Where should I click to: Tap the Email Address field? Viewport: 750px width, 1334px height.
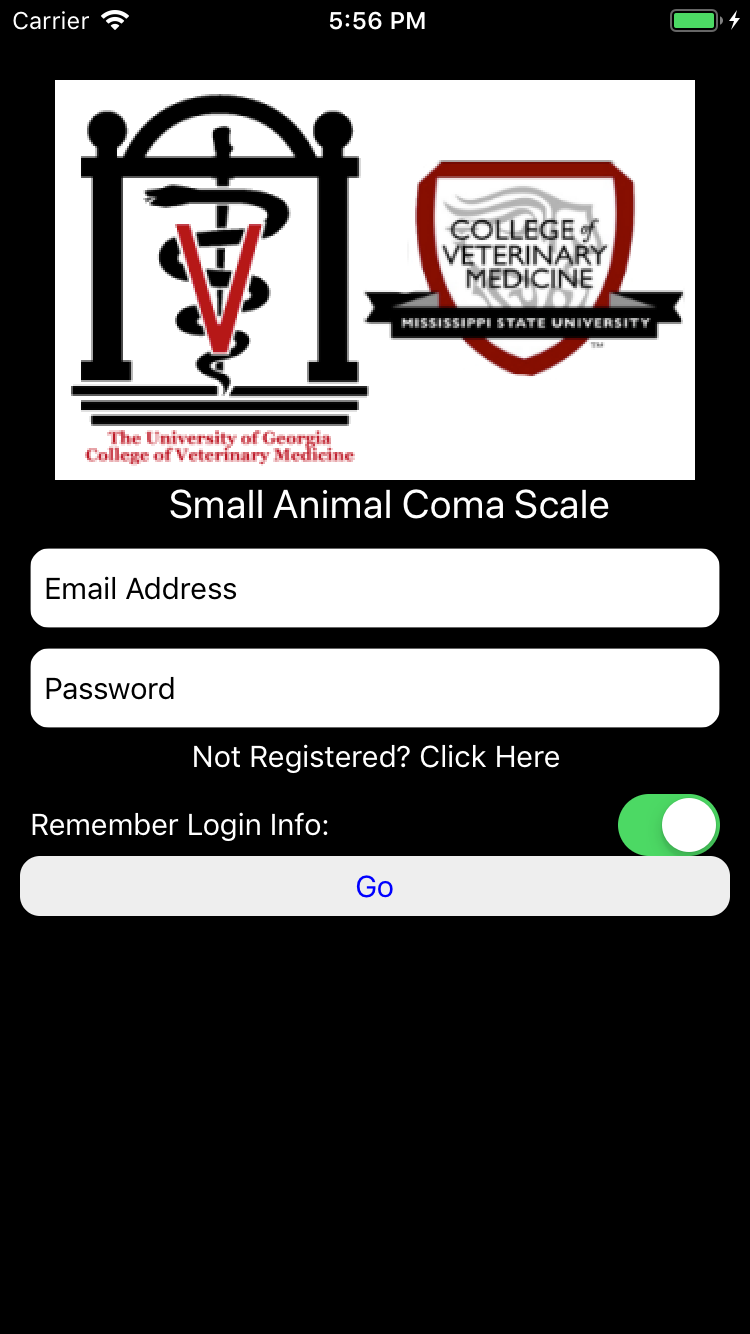(x=375, y=588)
